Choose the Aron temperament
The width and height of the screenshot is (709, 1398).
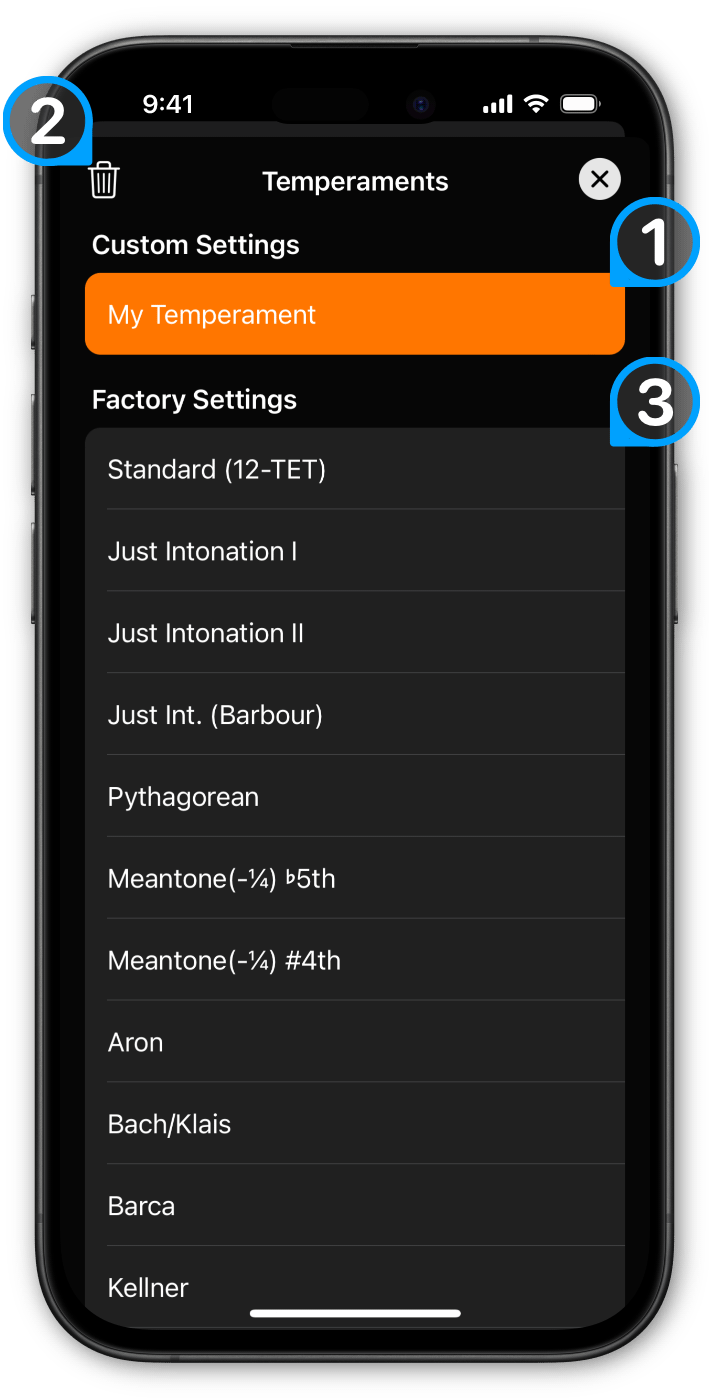click(355, 1042)
